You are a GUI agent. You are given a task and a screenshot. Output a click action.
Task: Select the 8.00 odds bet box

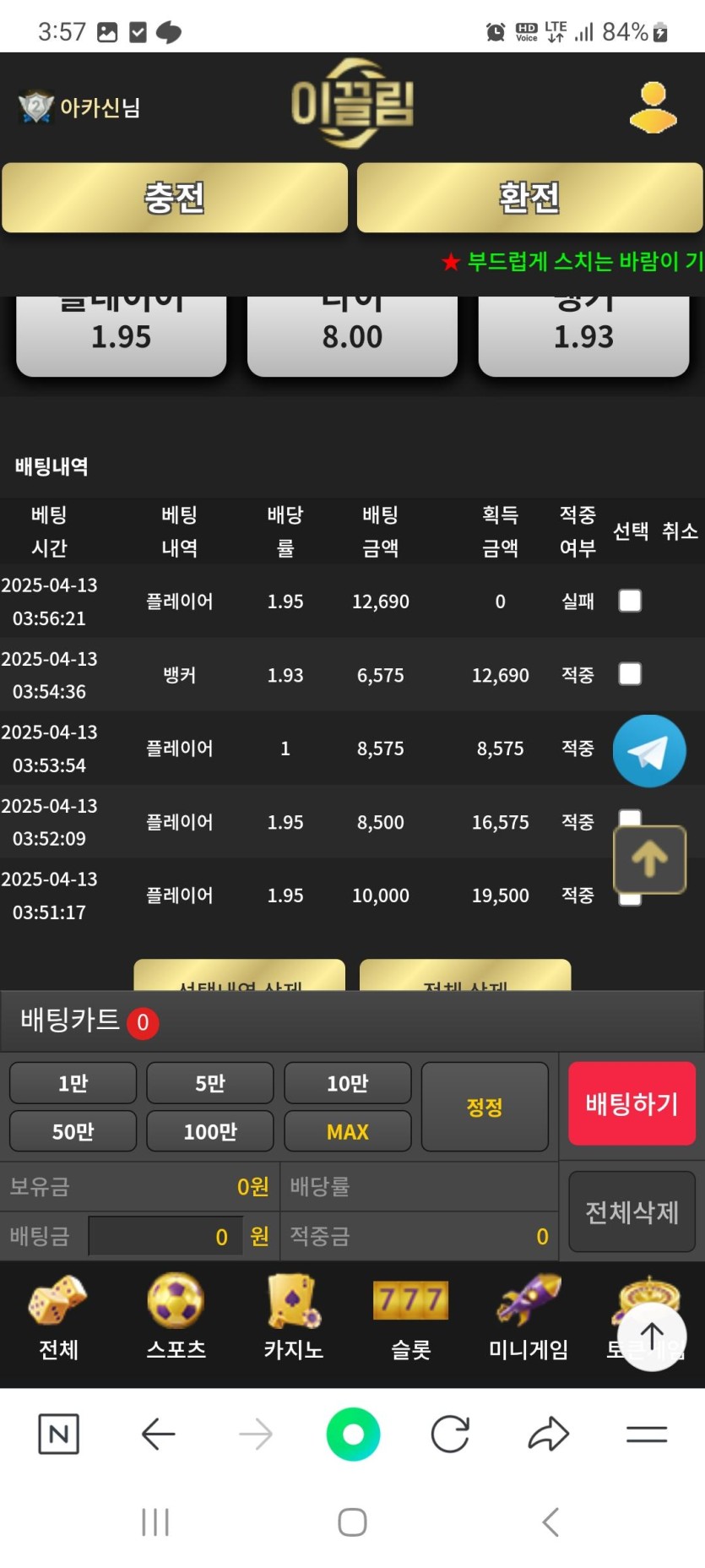352,338
